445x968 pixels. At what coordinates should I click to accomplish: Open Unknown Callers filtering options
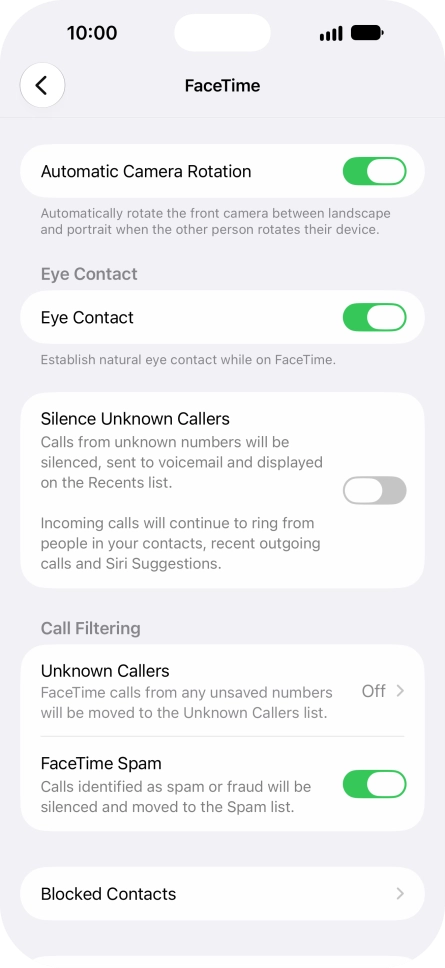click(x=222, y=691)
